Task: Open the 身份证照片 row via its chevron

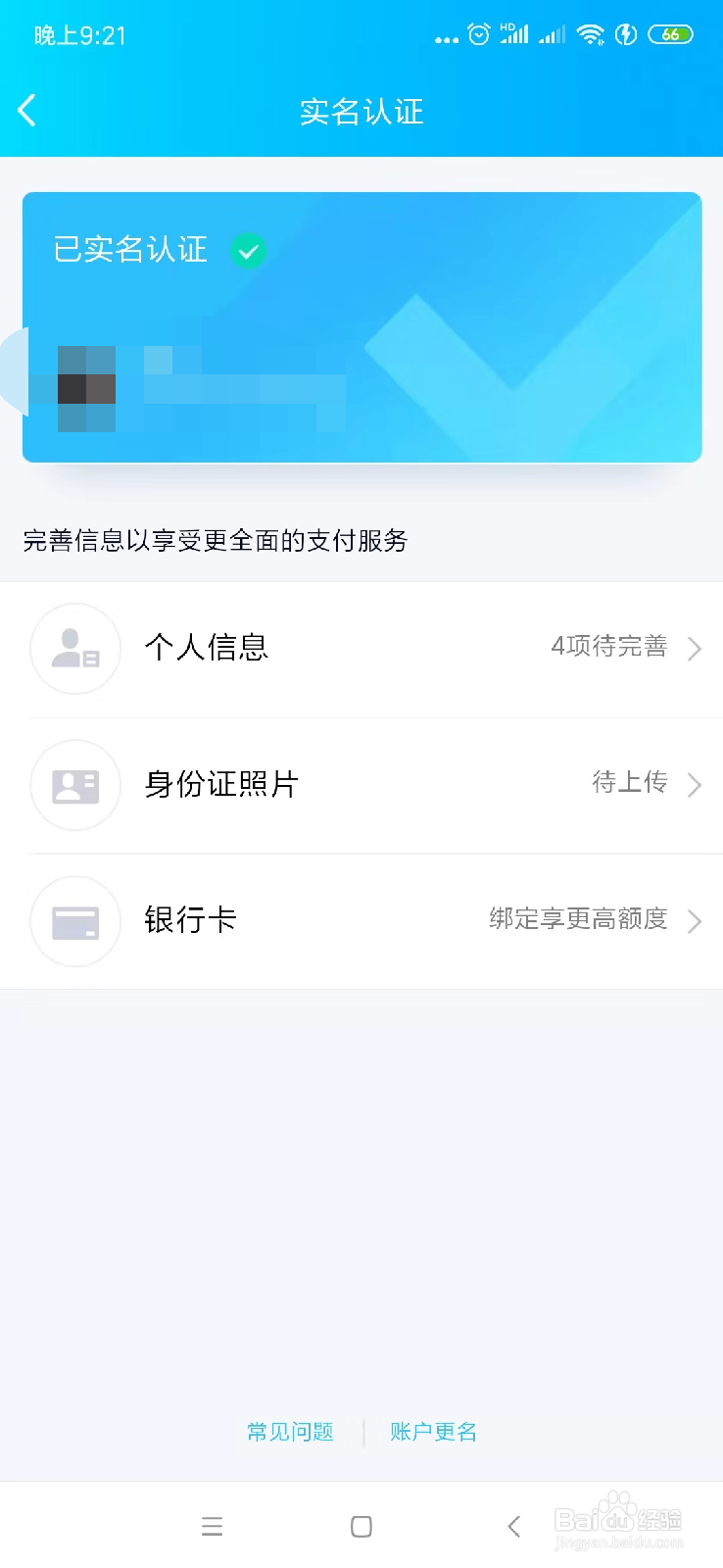Action: [695, 785]
